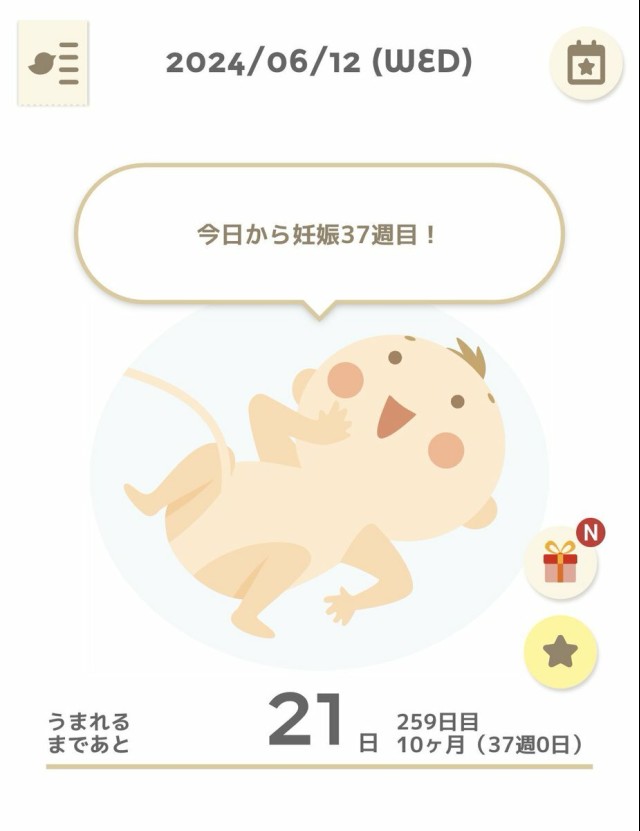This screenshot has height=831, width=640.
Task: Open the calendar with star icon
Action: (587, 64)
